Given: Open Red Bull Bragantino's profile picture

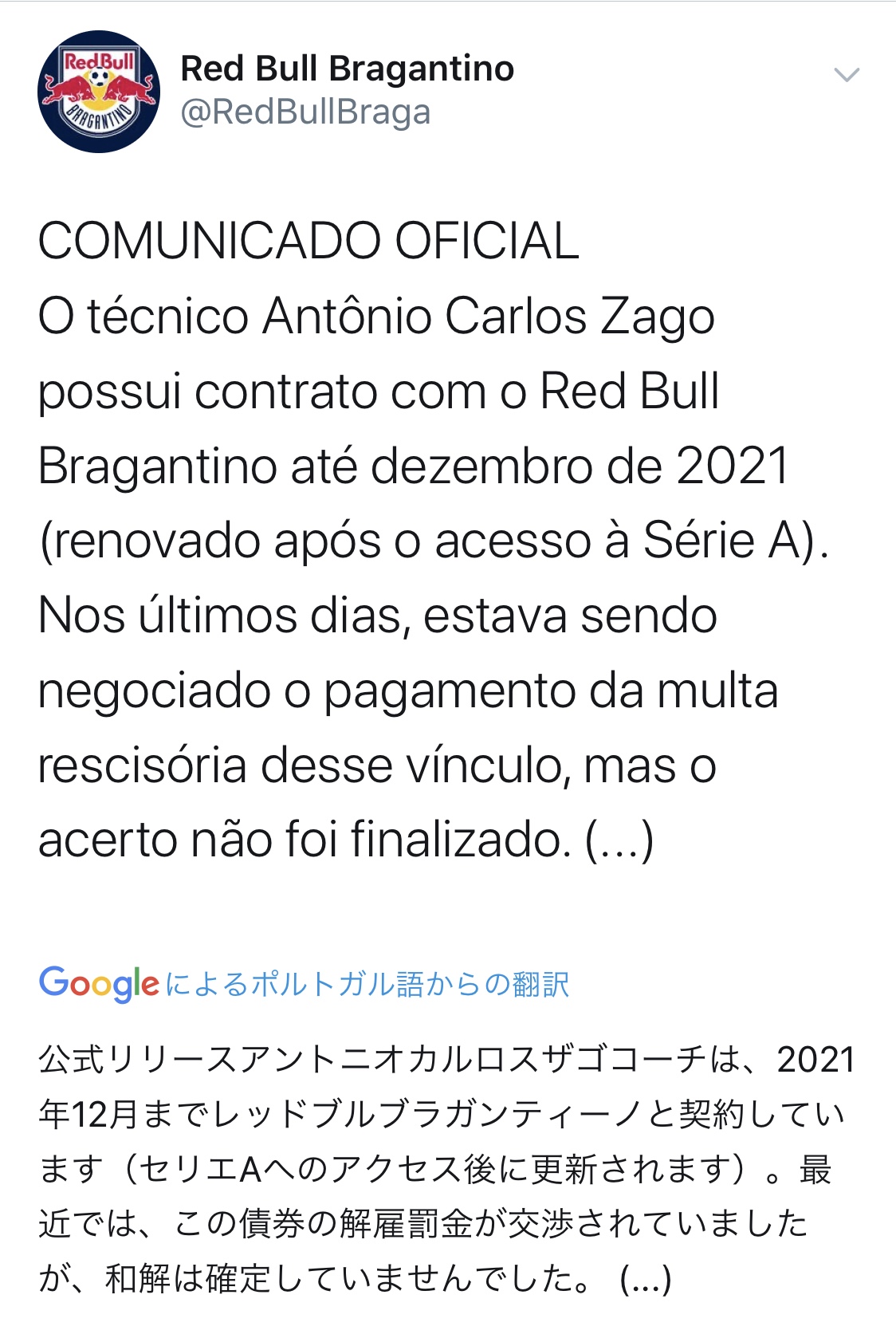Looking at the screenshot, I should (99, 92).
